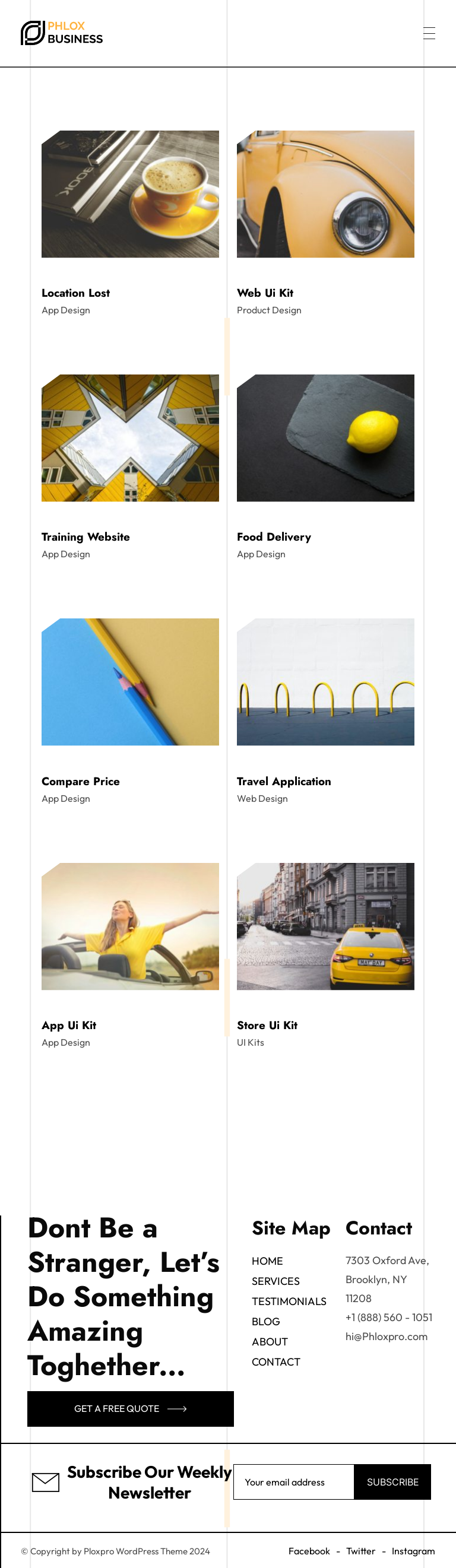Go to Home in site map
456x1568 pixels.
click(x=267, y=1261)
